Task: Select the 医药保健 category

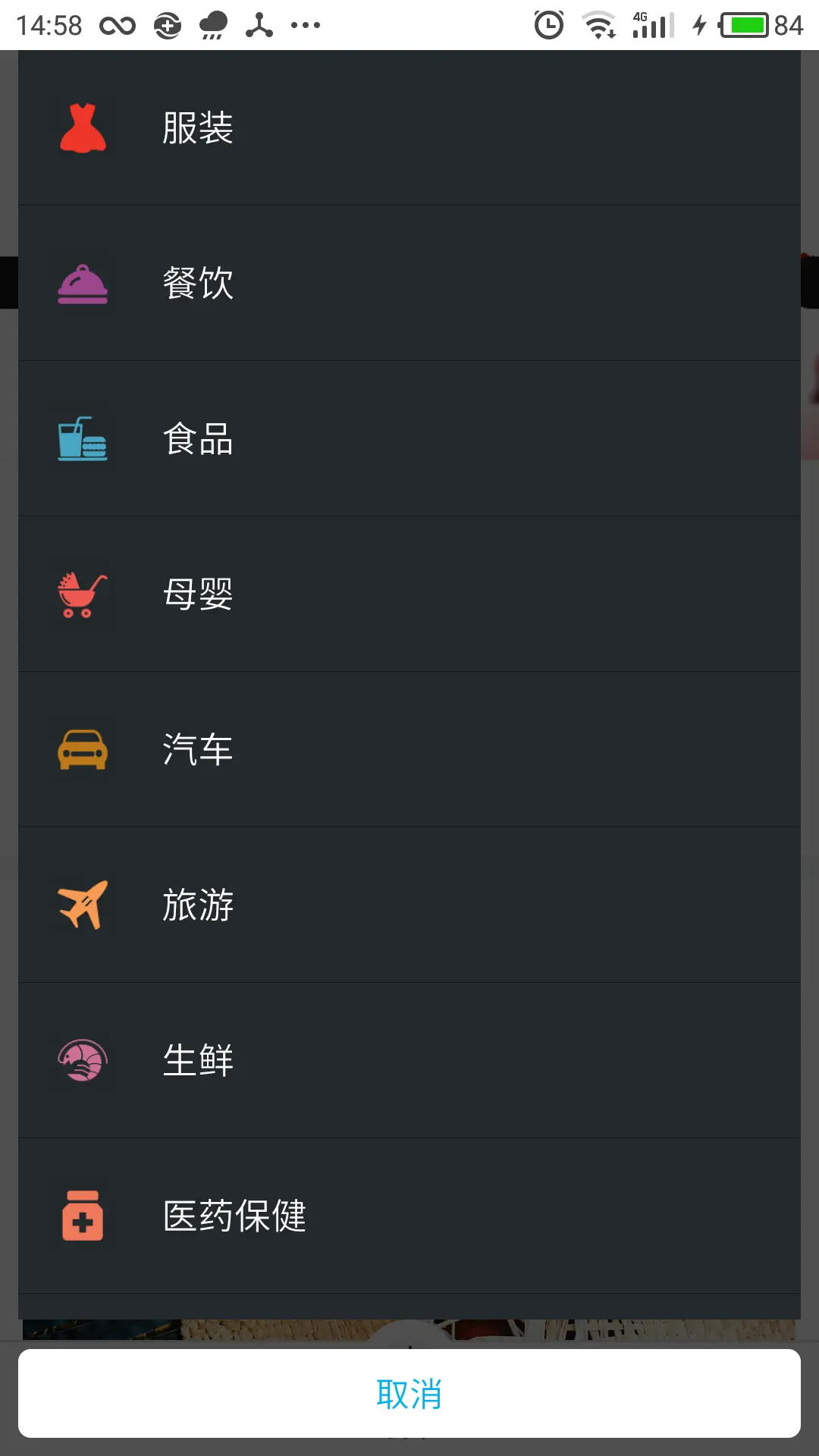Action: pos(409,1216)
